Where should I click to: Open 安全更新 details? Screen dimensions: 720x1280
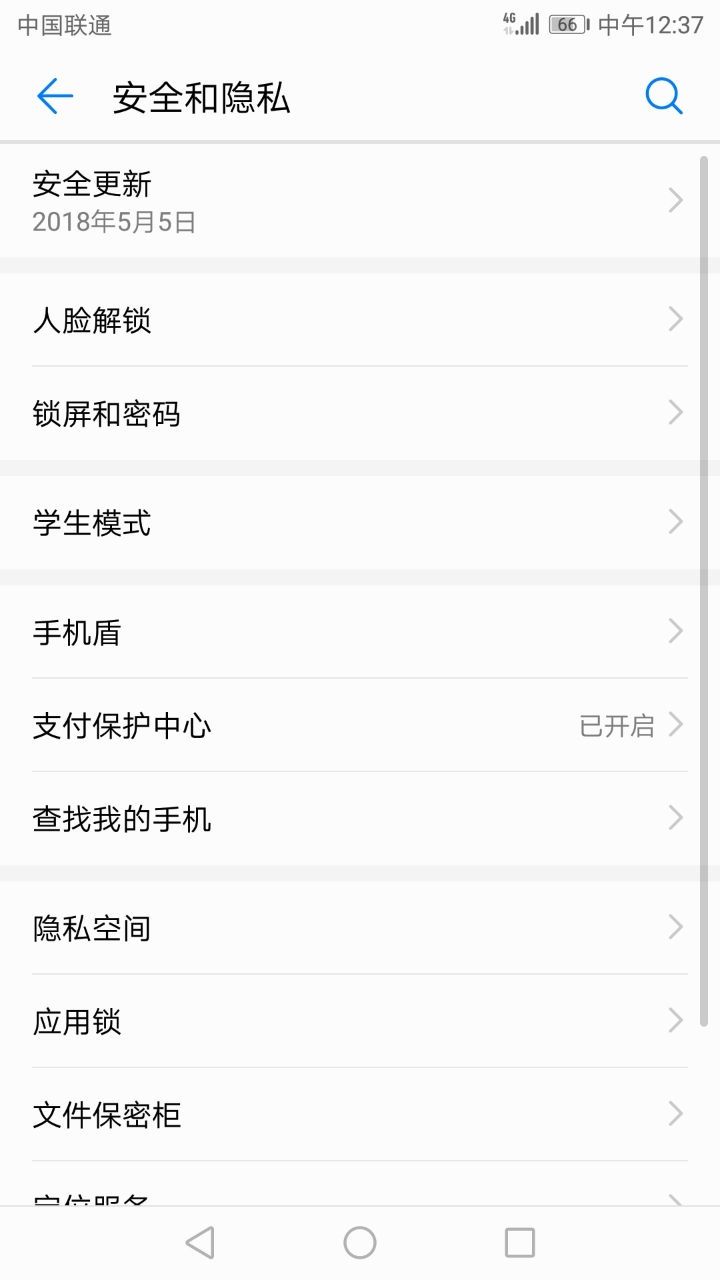[360, 201]
